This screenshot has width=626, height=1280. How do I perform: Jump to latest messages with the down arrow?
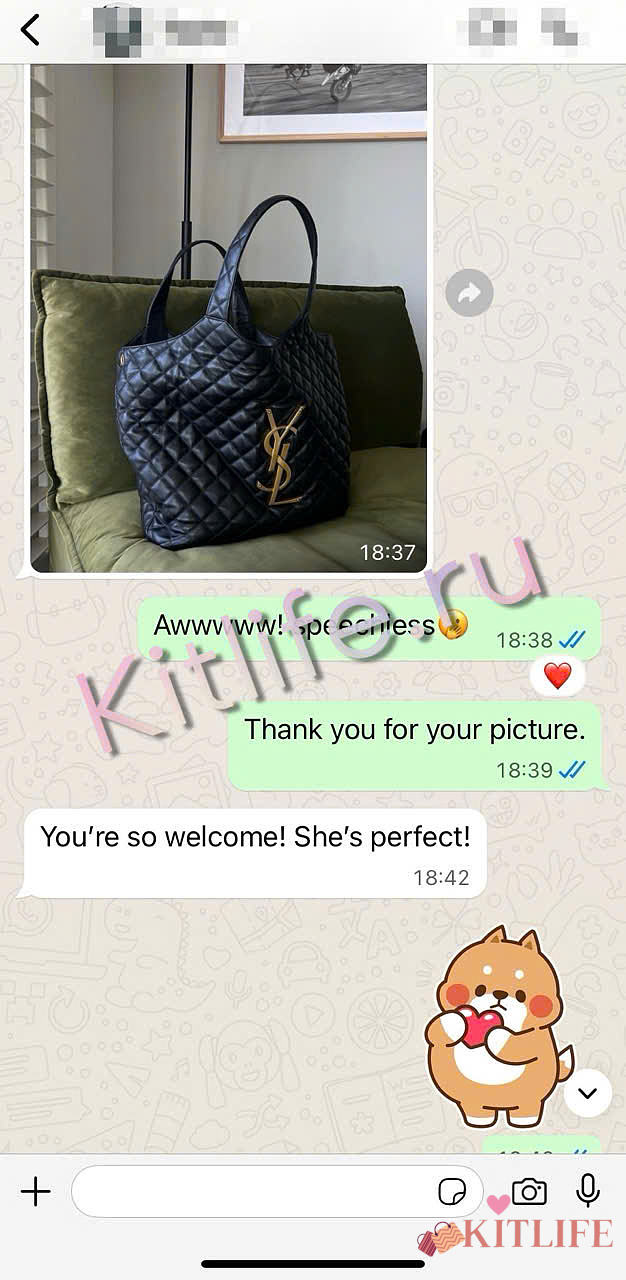[x=587, y=1093]
